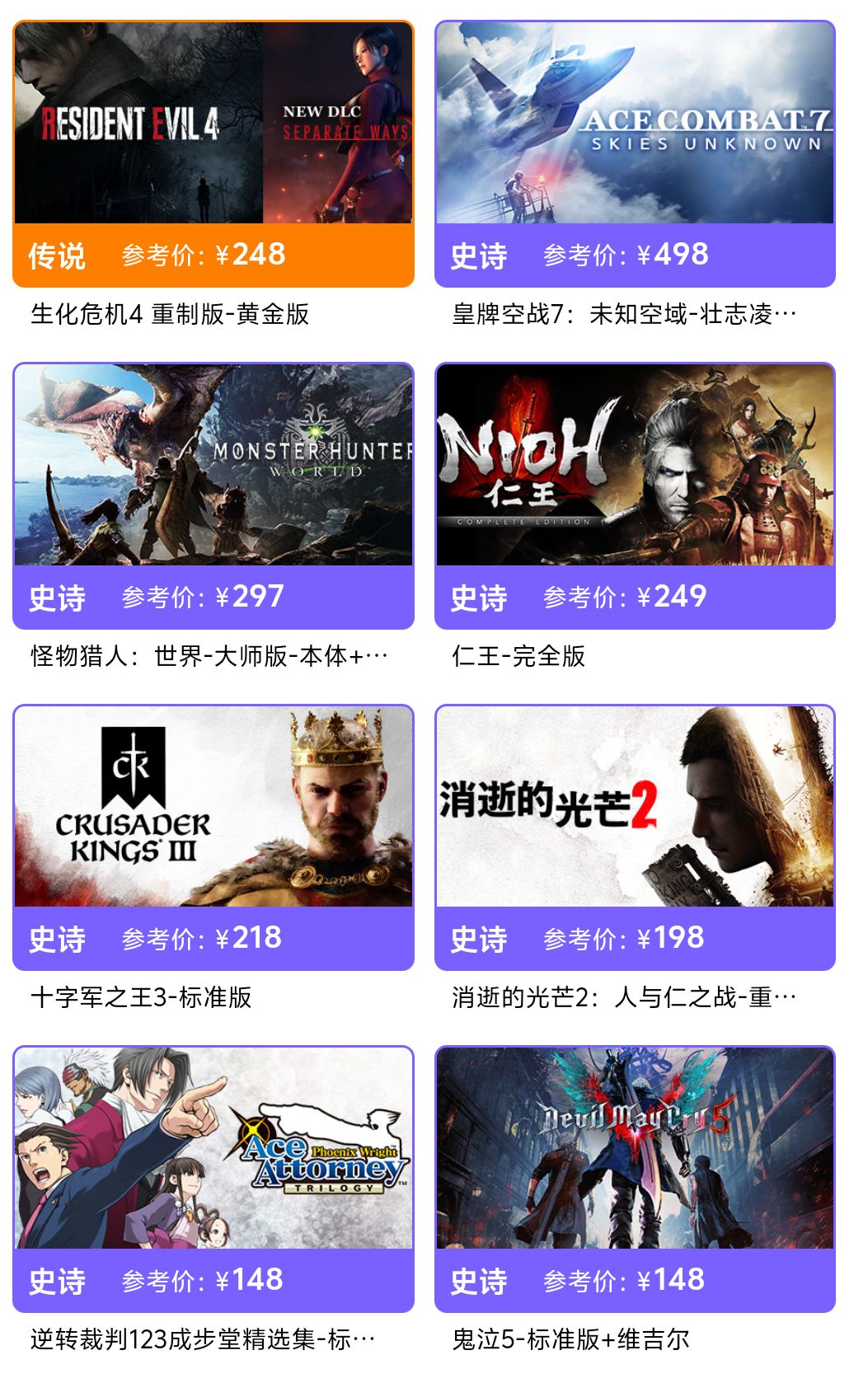Screen dimensions: 868x1383
Task: Open the 生化危机4 重制版-黄金版 card
Action: (x=213, y=124)
